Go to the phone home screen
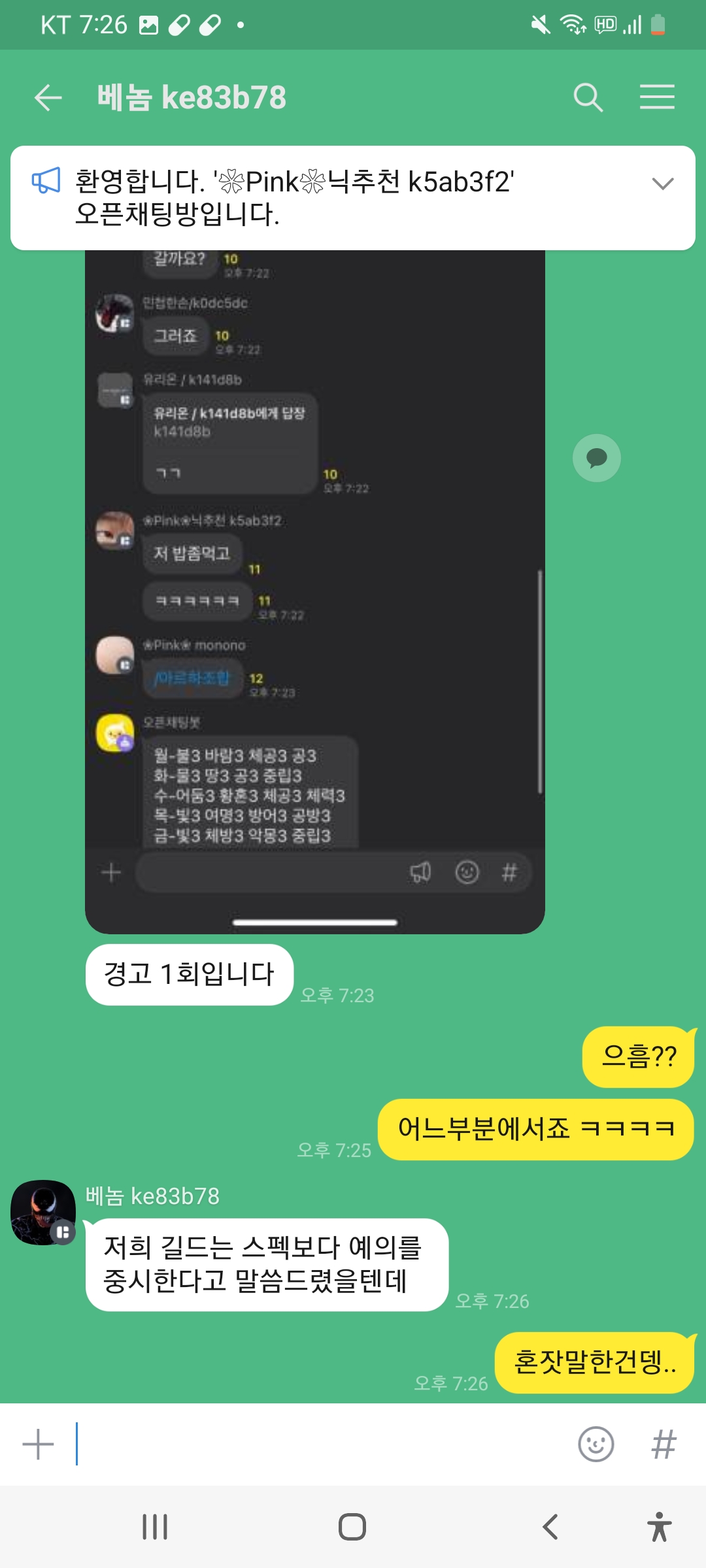This screenshot has width=706, height=1568. click(x=352, y=1527)
